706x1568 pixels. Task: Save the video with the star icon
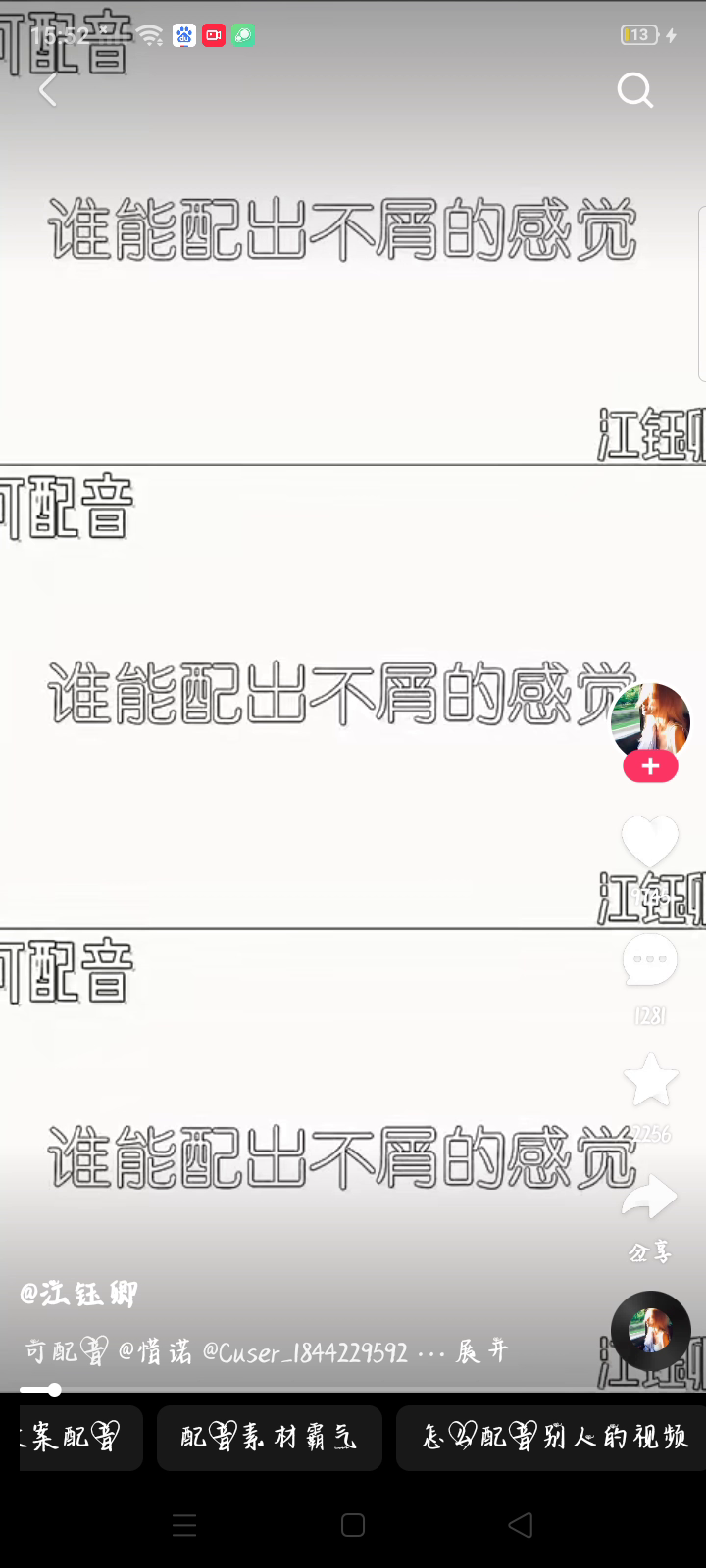(650, 1080)
